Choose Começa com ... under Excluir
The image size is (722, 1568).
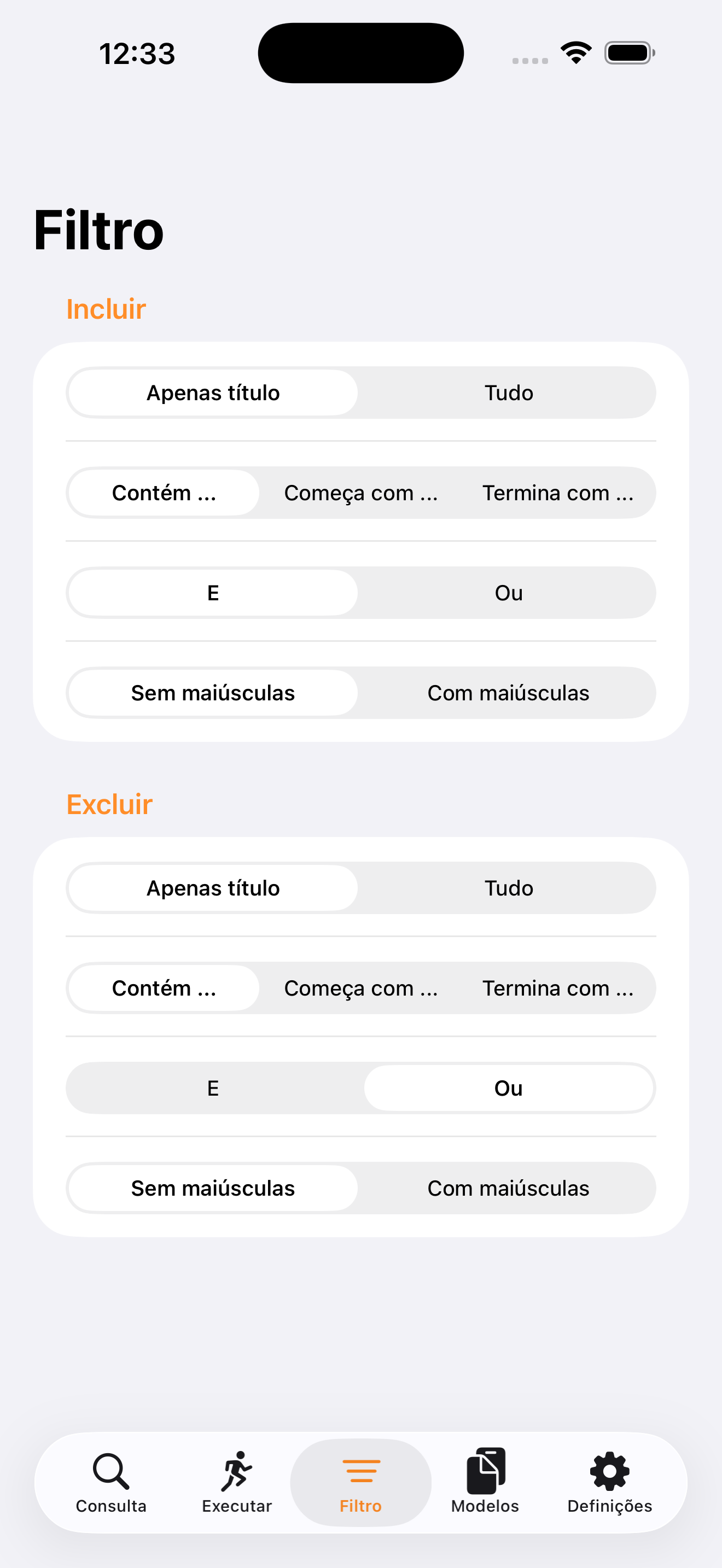(x=360, y=988)
